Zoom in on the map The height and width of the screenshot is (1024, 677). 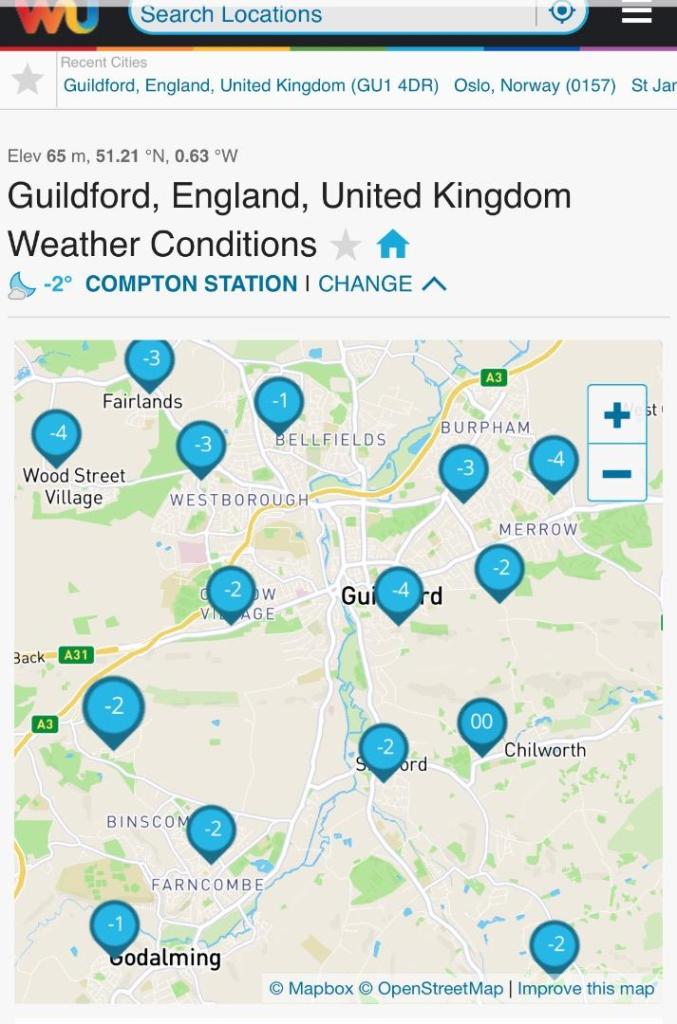617,414
